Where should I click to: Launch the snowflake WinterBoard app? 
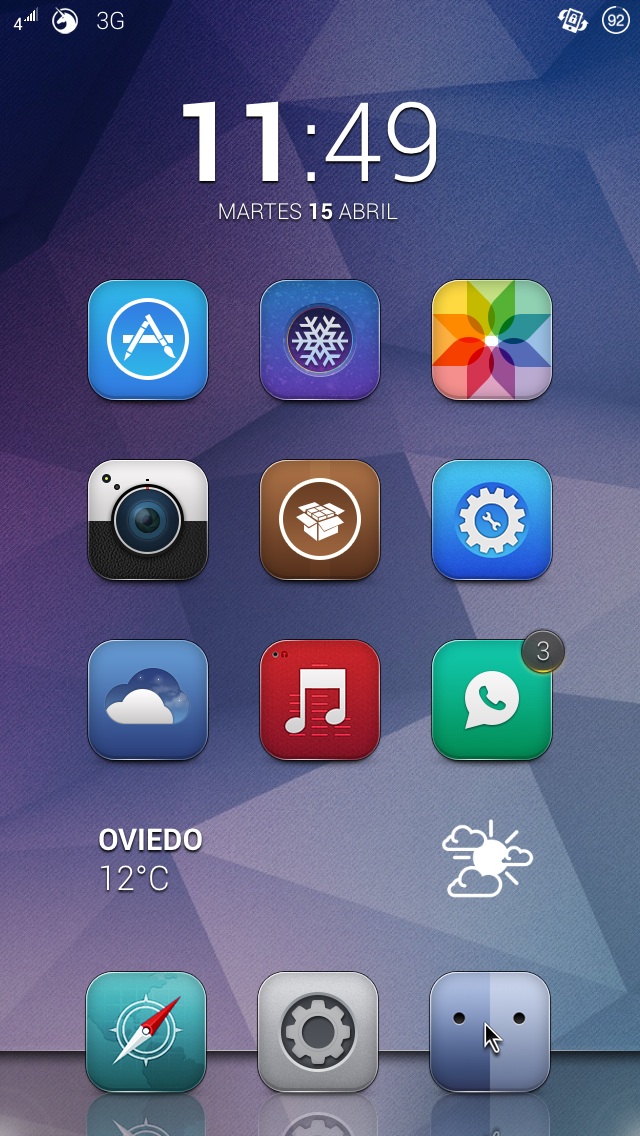tap(320, 340)
